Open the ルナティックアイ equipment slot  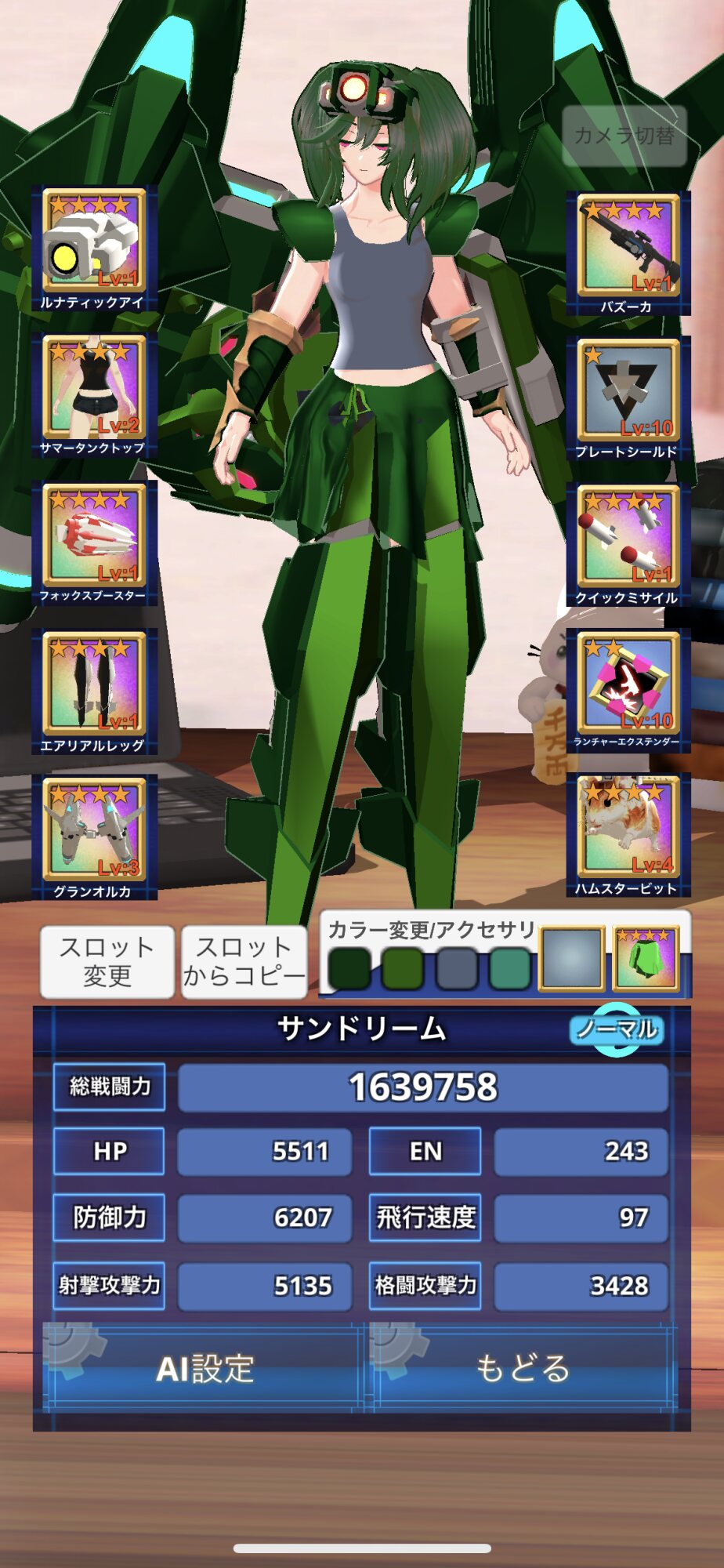[94, 249]
